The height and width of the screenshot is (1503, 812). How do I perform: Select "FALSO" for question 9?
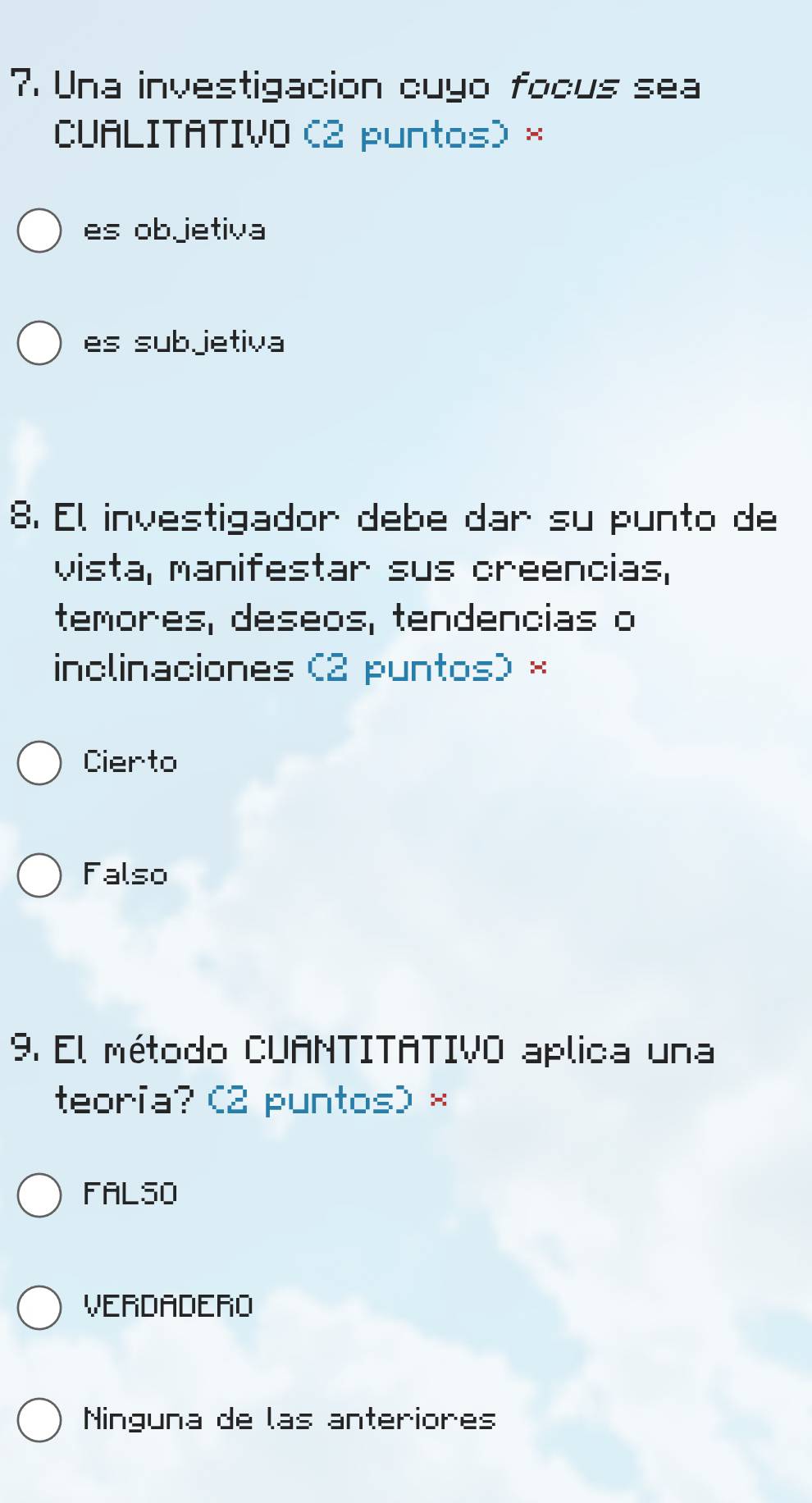pyautogui.click(x=39, y=1195)
